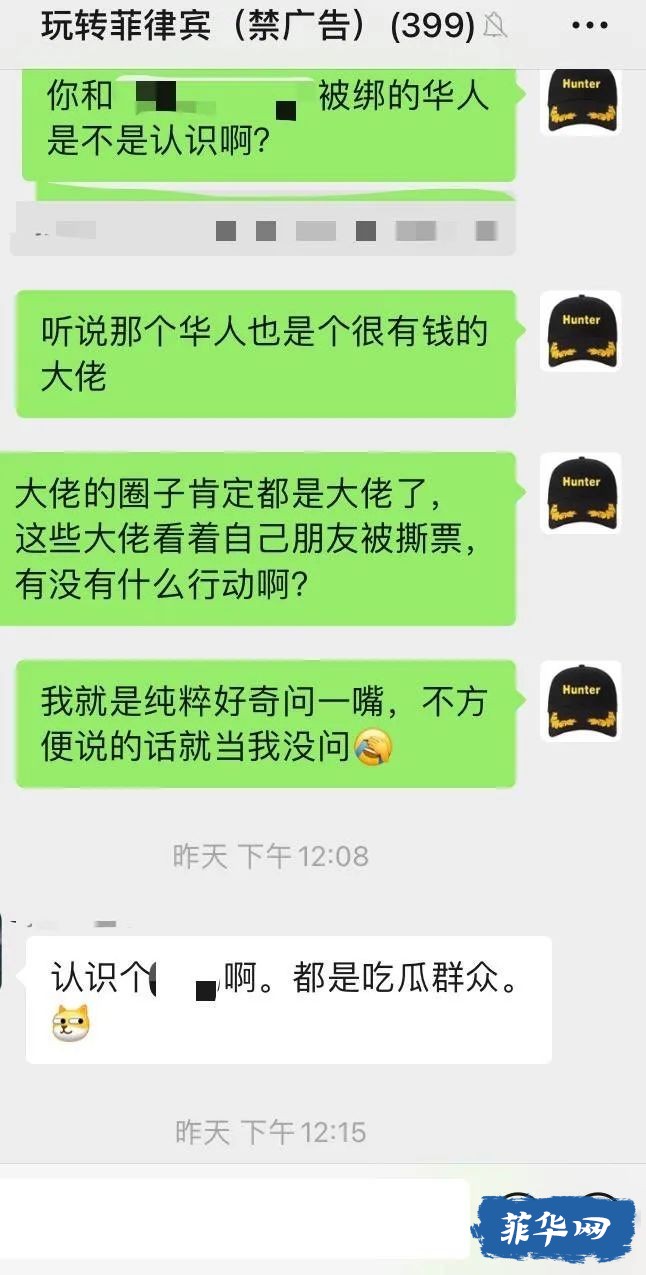
Task: Open Hunter avatar beside 听说那个华人 message
Action: (x=580, y=331)
